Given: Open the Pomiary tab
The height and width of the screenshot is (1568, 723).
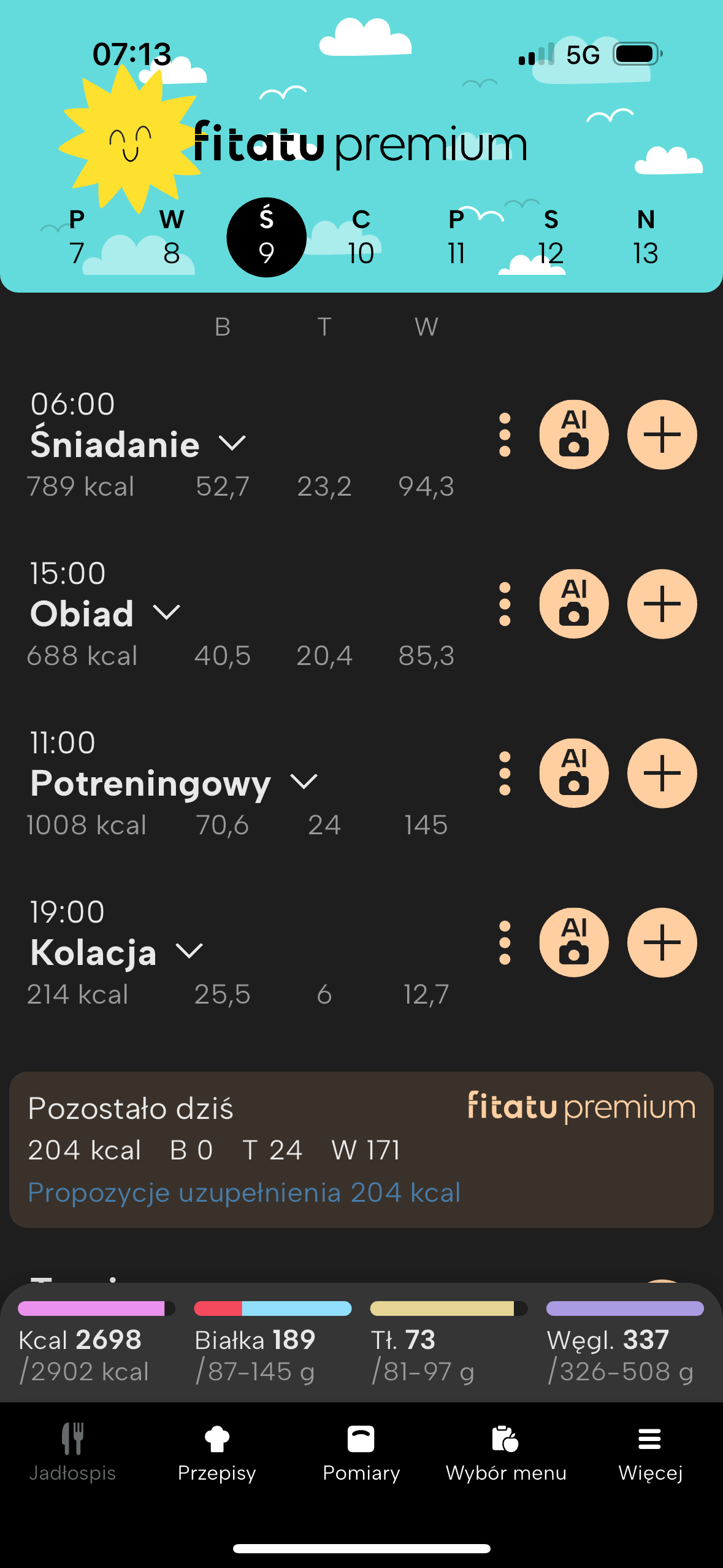Looking at the screenshot, I should pyautogui.click(x=361, y=1453).
